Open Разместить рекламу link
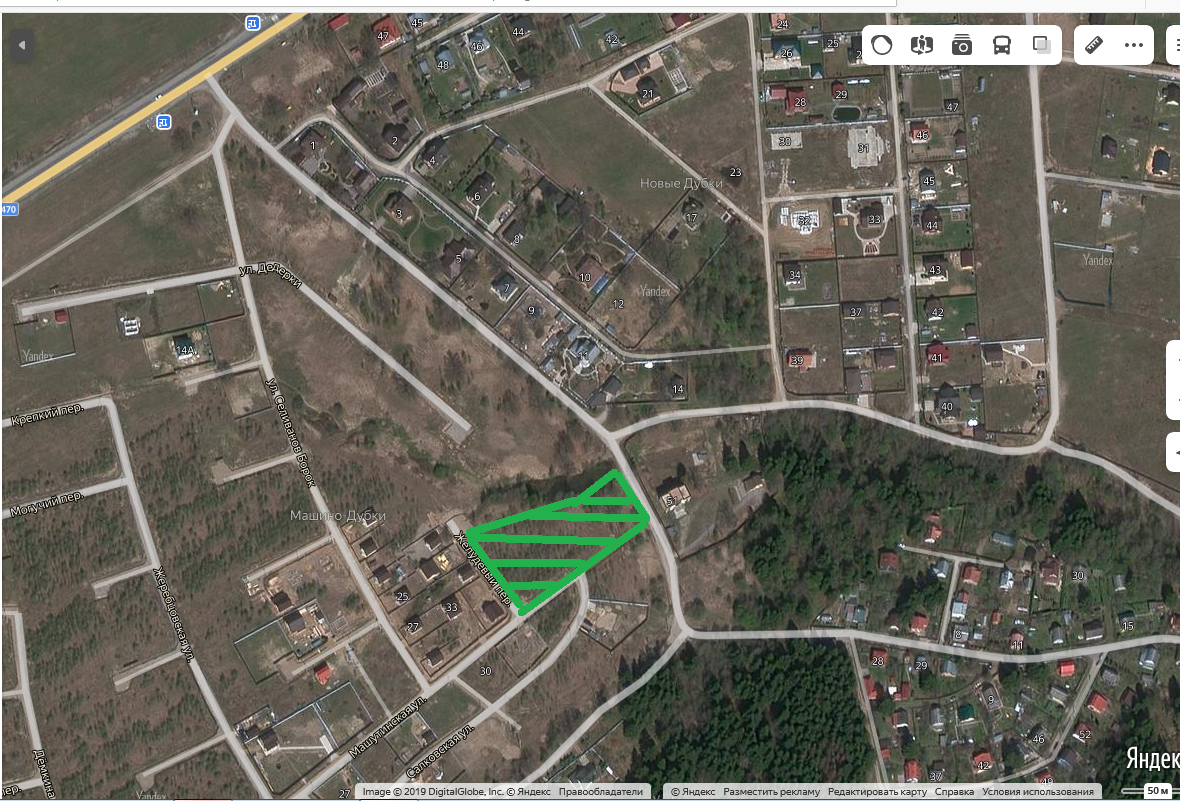 (x=771, y=791)
